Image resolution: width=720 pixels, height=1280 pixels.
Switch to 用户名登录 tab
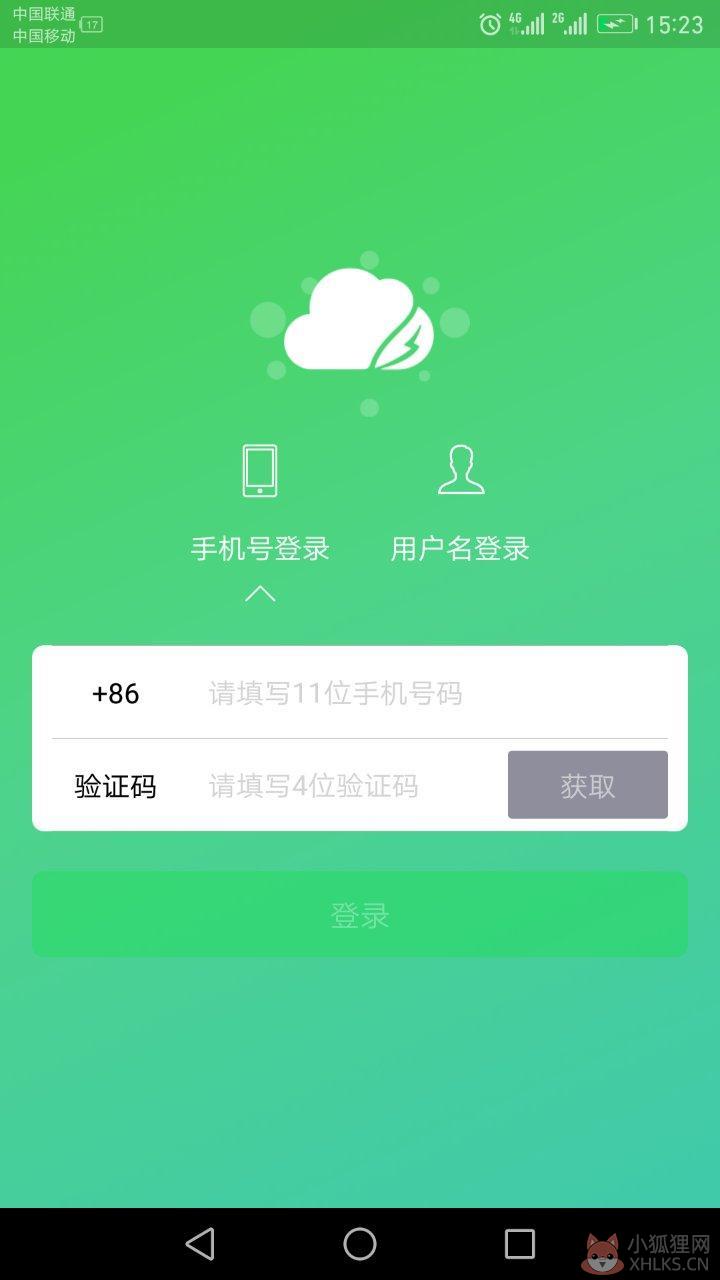(x=460, y=506)
